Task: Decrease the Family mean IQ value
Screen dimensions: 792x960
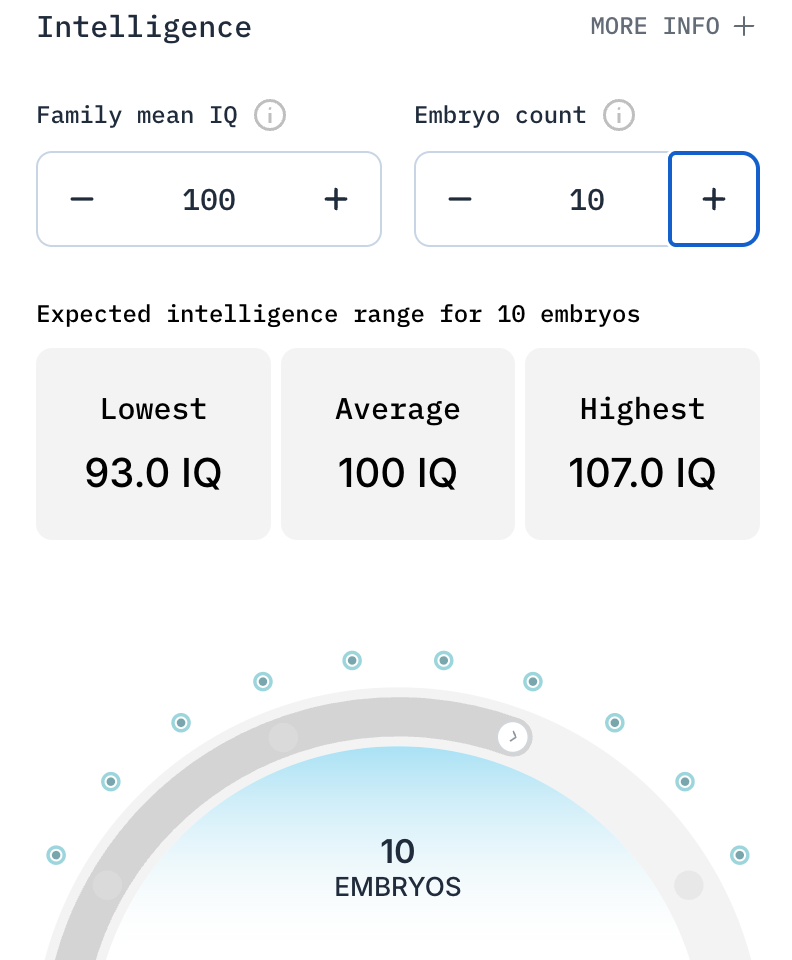Action: 82,199
